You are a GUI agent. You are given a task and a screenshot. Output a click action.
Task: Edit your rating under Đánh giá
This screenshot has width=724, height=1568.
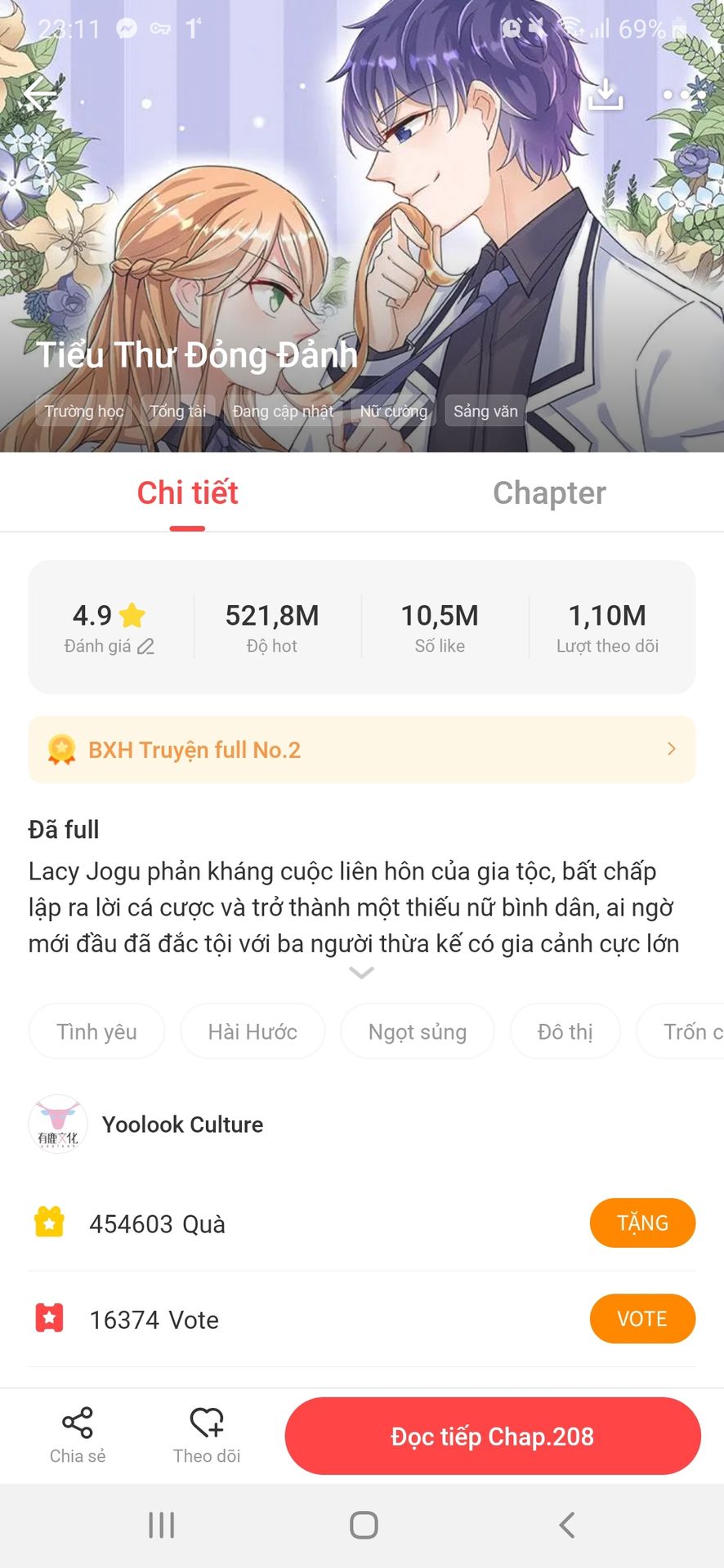click(x=109, y=646)
